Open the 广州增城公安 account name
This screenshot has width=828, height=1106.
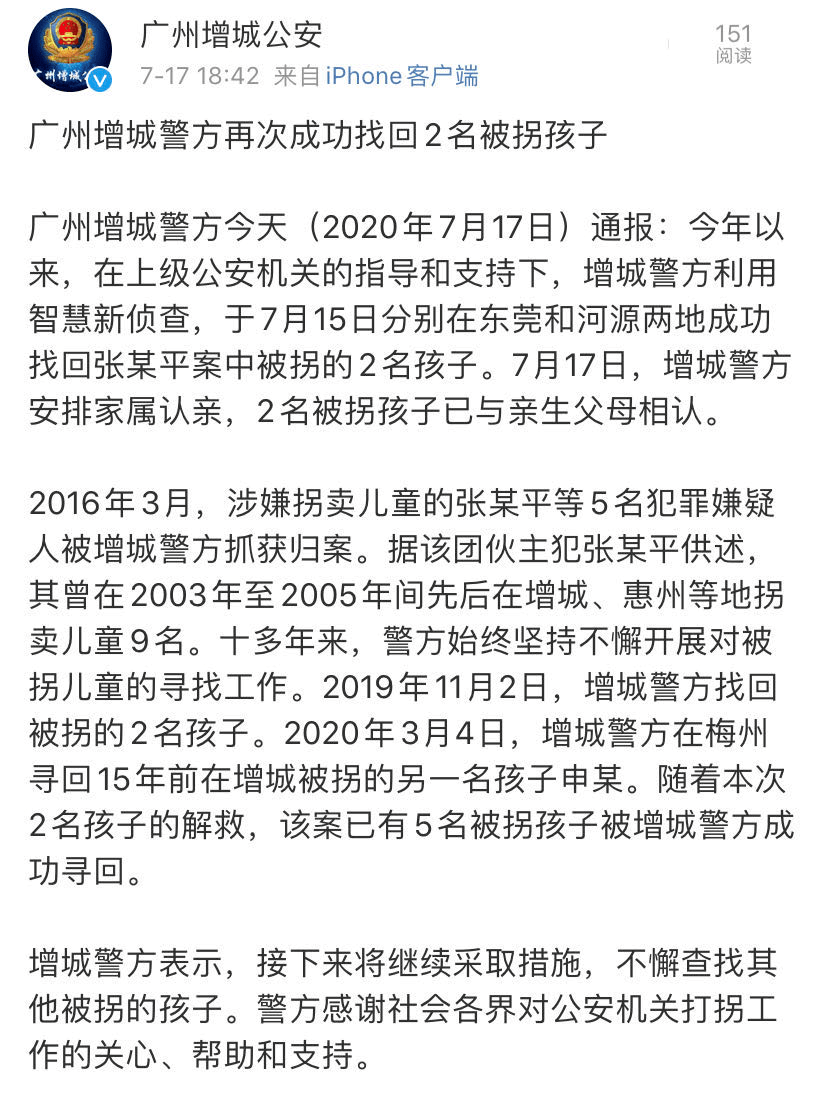click(x=232, y=33)
